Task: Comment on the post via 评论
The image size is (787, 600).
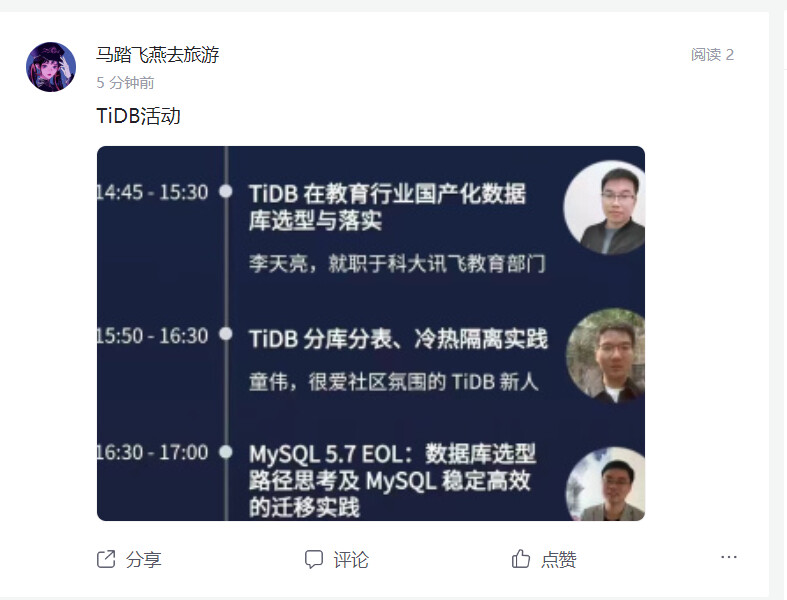Action: coord(337,559)
